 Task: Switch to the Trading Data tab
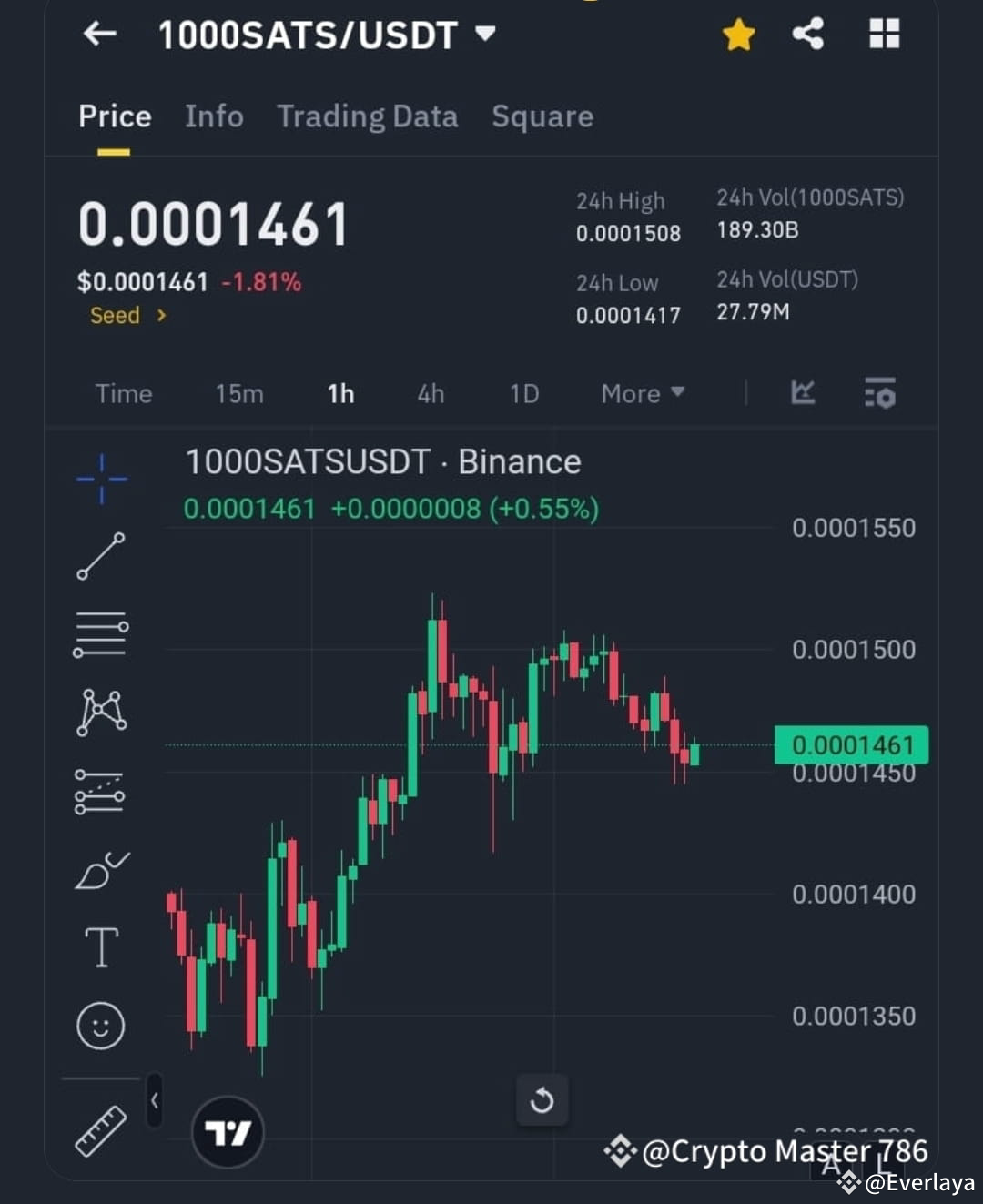click(368, 116)
